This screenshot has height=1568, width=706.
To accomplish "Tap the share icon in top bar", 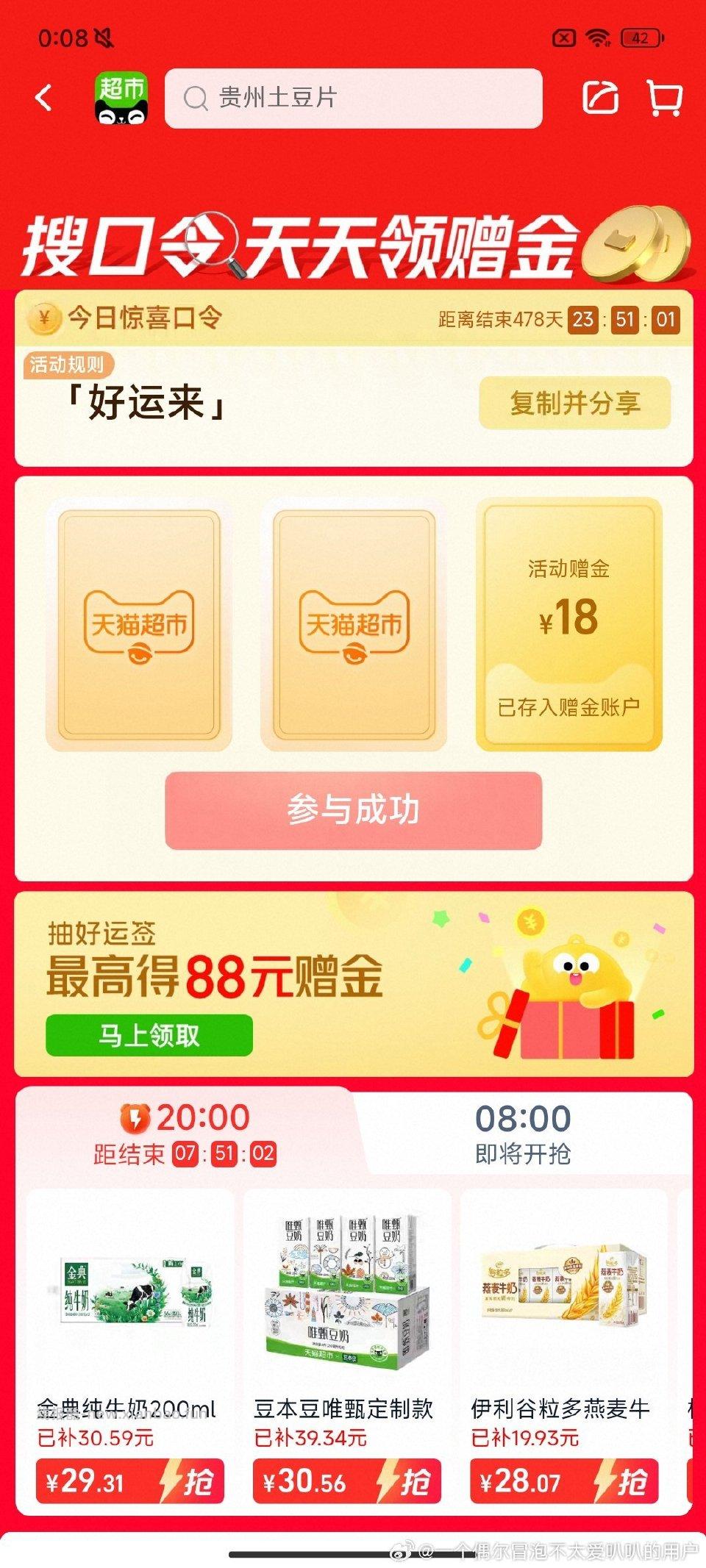I will 600,98.
